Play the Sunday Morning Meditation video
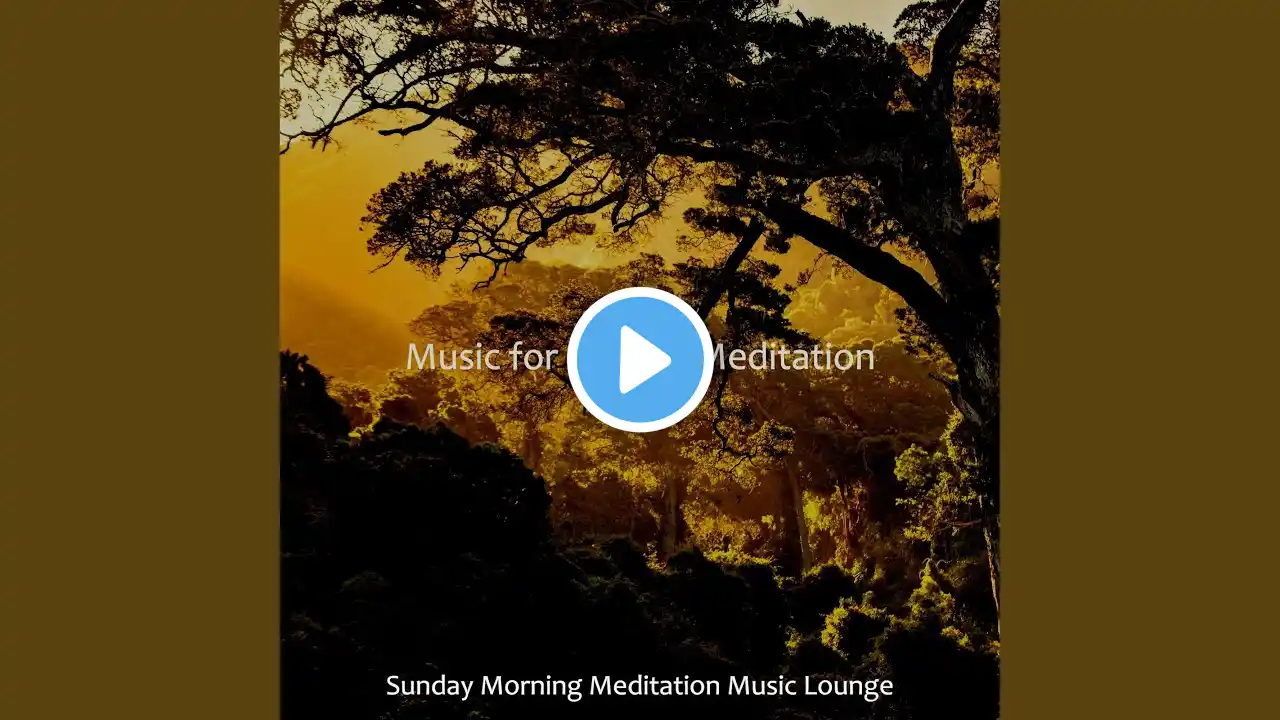1280x720 pixels. click(x=640, y=360)
